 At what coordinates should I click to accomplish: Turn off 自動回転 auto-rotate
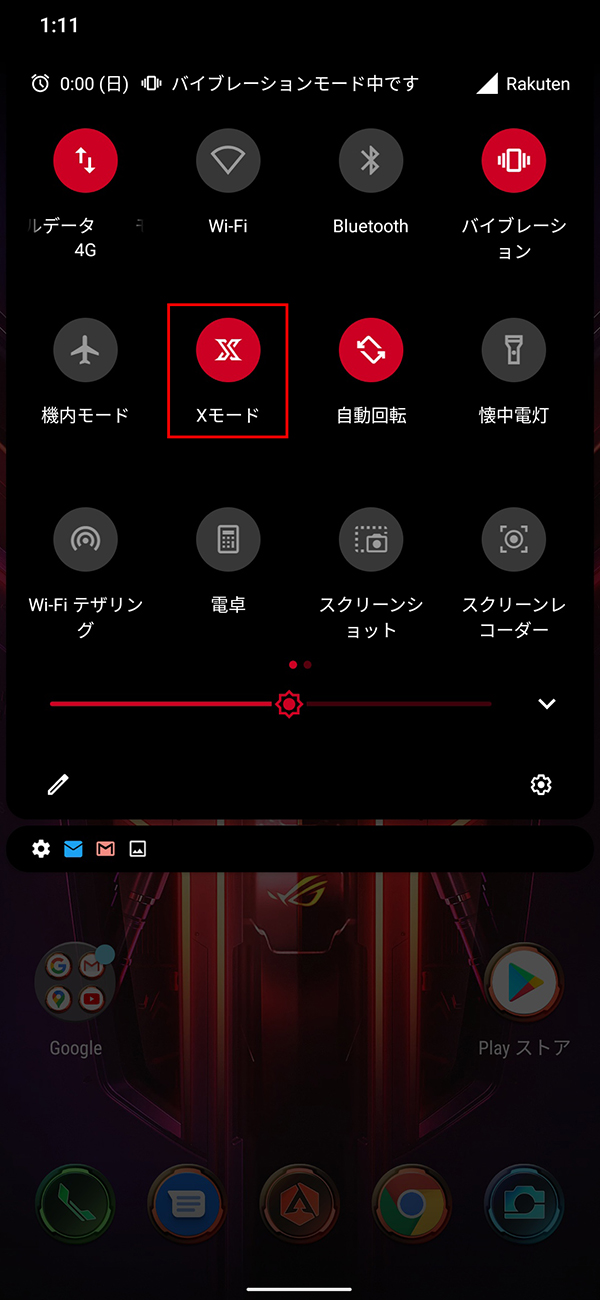click(x=371, y=350)
